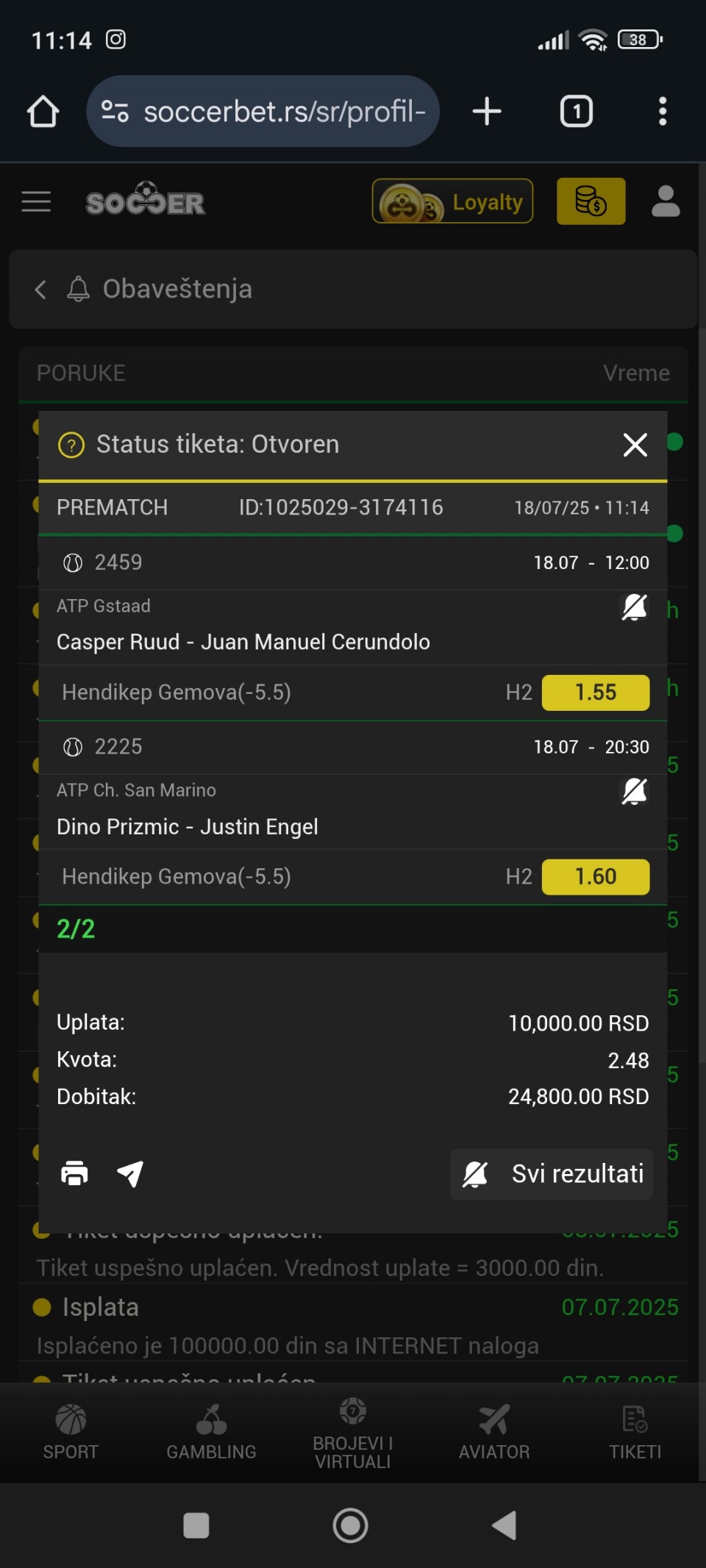Open the browser overflow menu

click(x=663, y=112)
